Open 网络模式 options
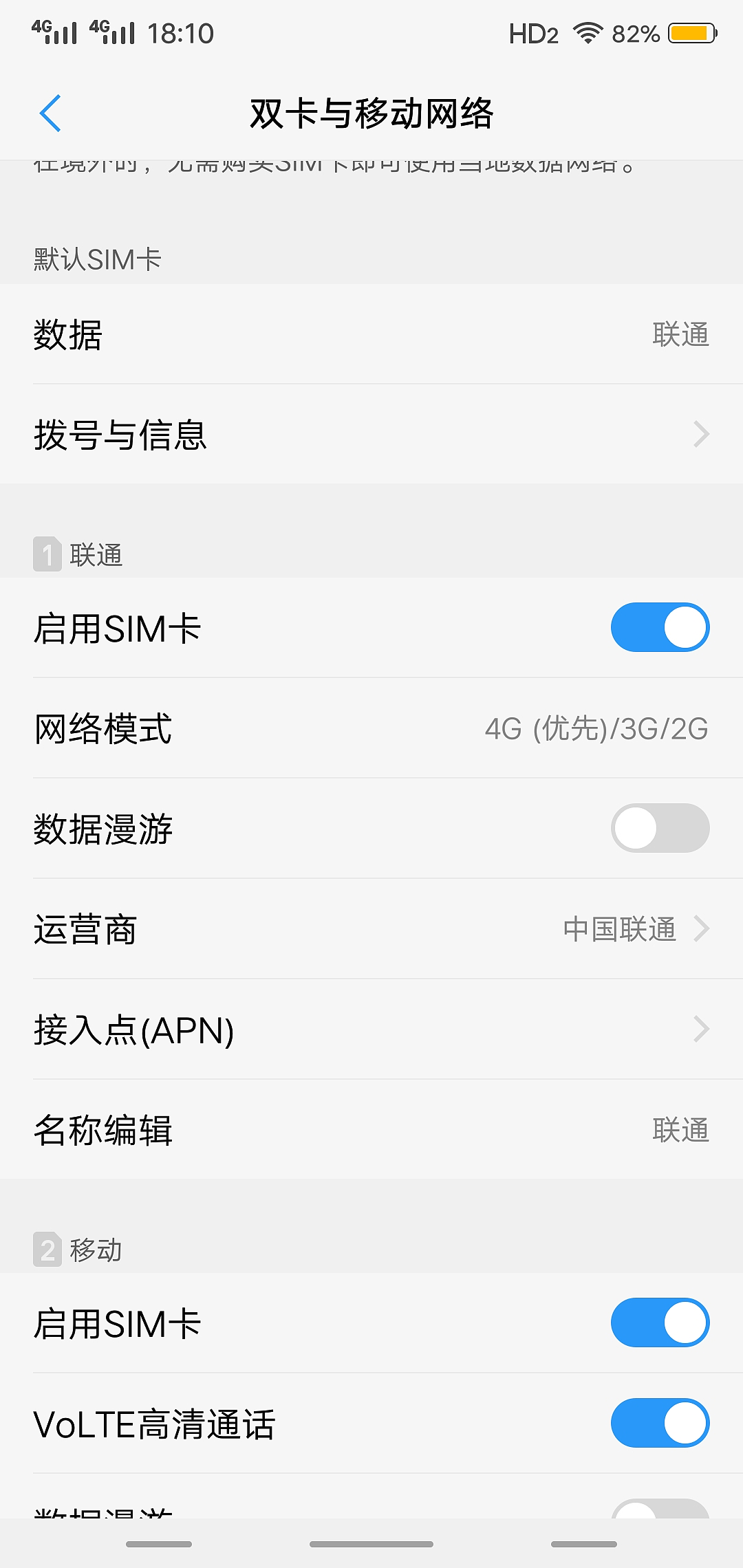The height and width of the screenshot is (1568, 743). point(371,728)
